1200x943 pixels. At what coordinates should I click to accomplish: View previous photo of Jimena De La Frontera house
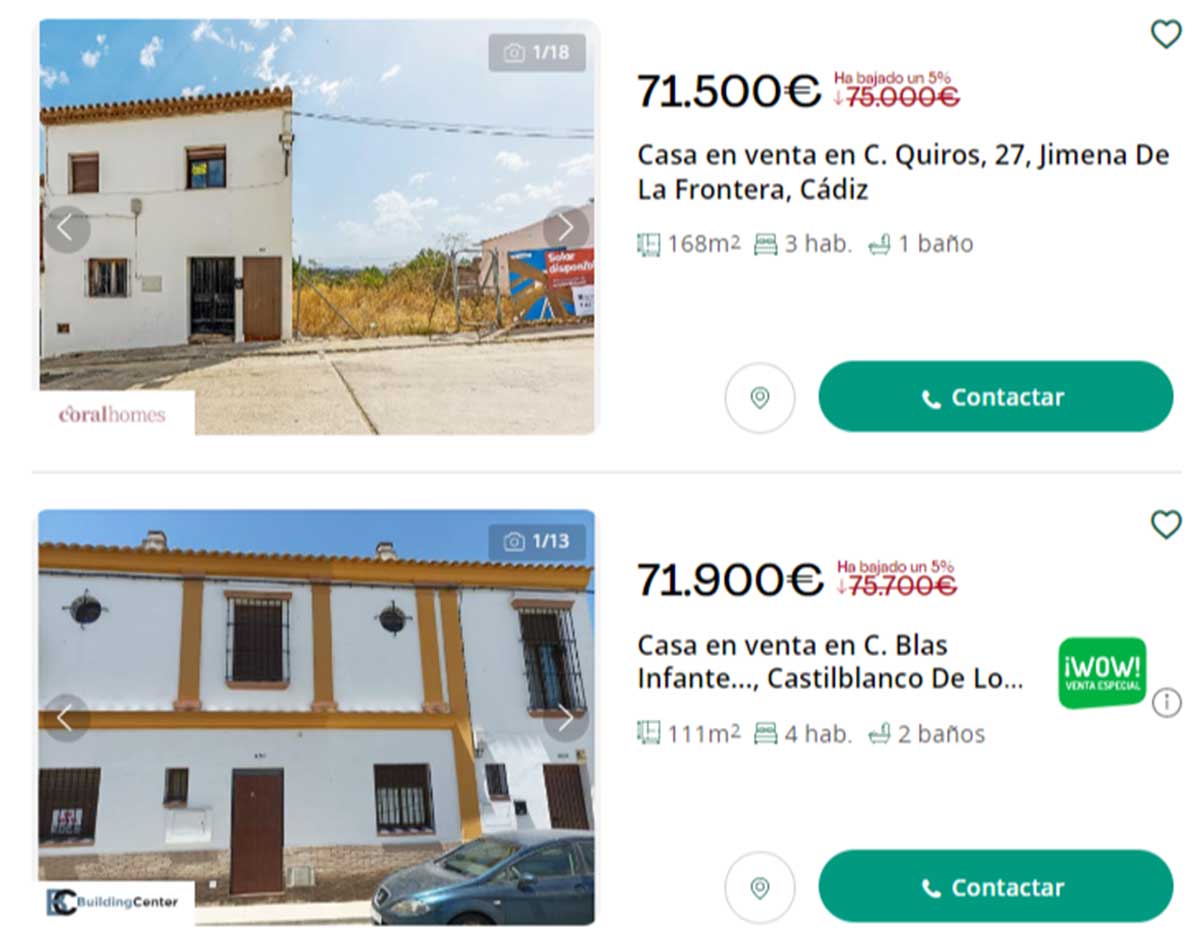coord(66,229)
